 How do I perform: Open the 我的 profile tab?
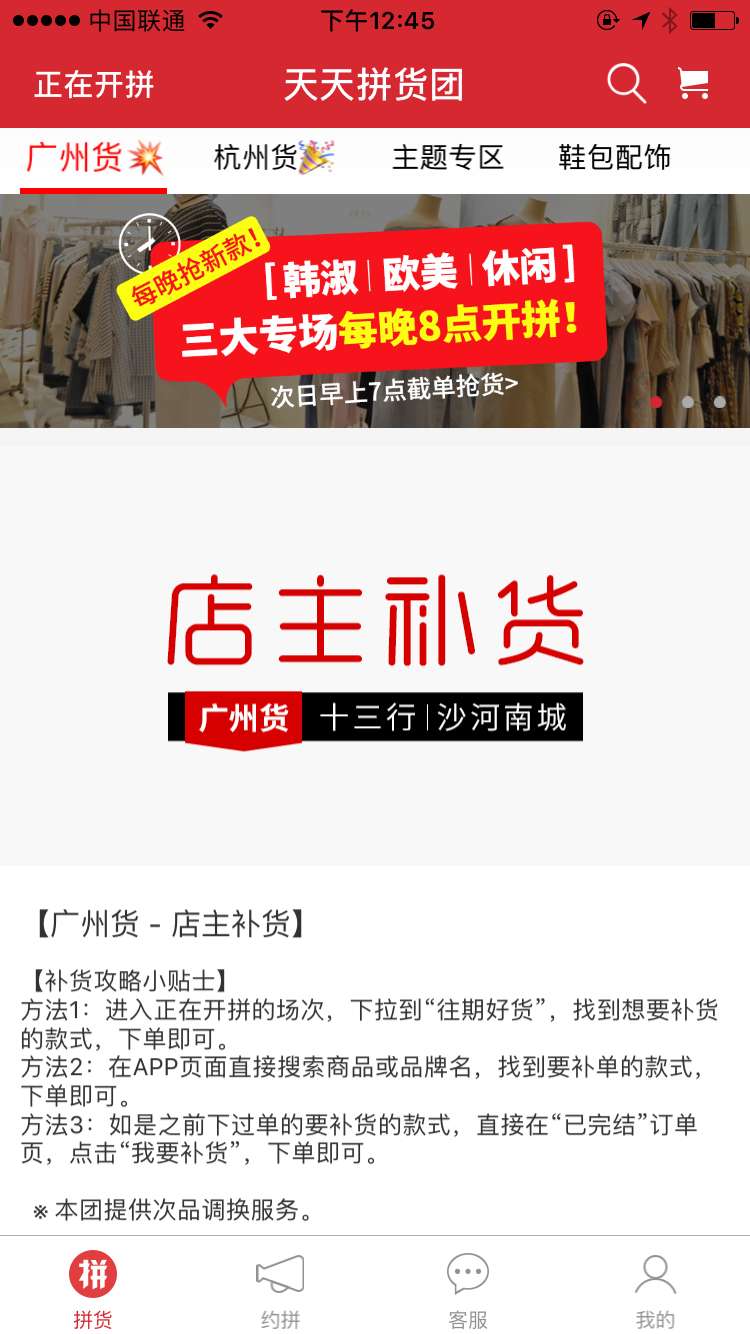(655, 1290)
